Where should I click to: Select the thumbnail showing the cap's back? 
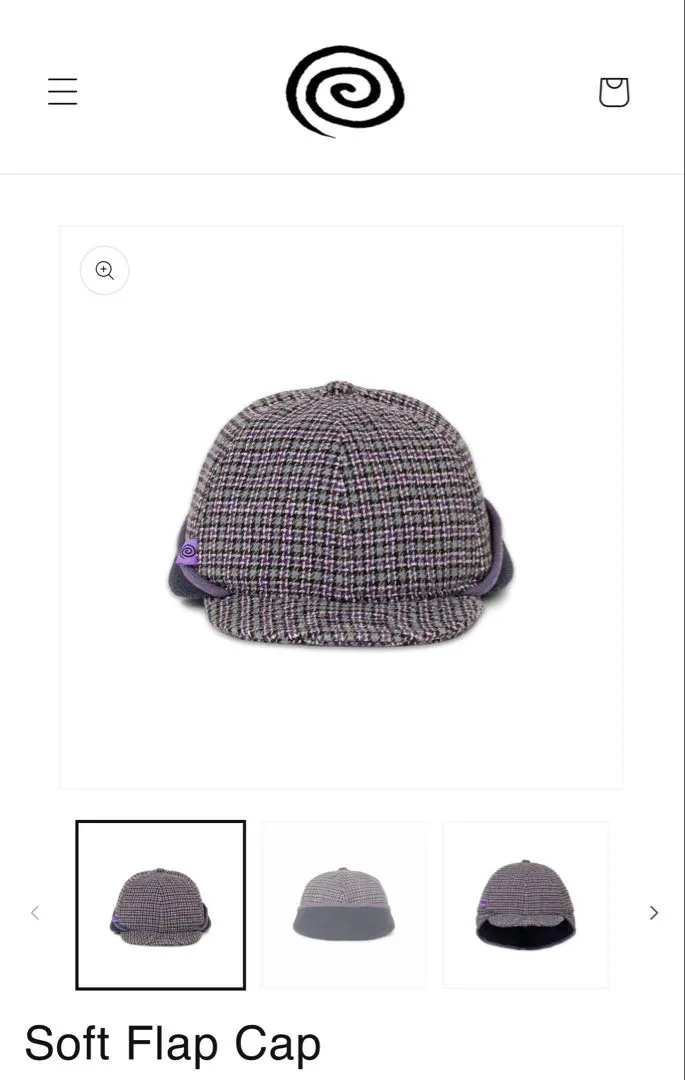pos(526,905)
